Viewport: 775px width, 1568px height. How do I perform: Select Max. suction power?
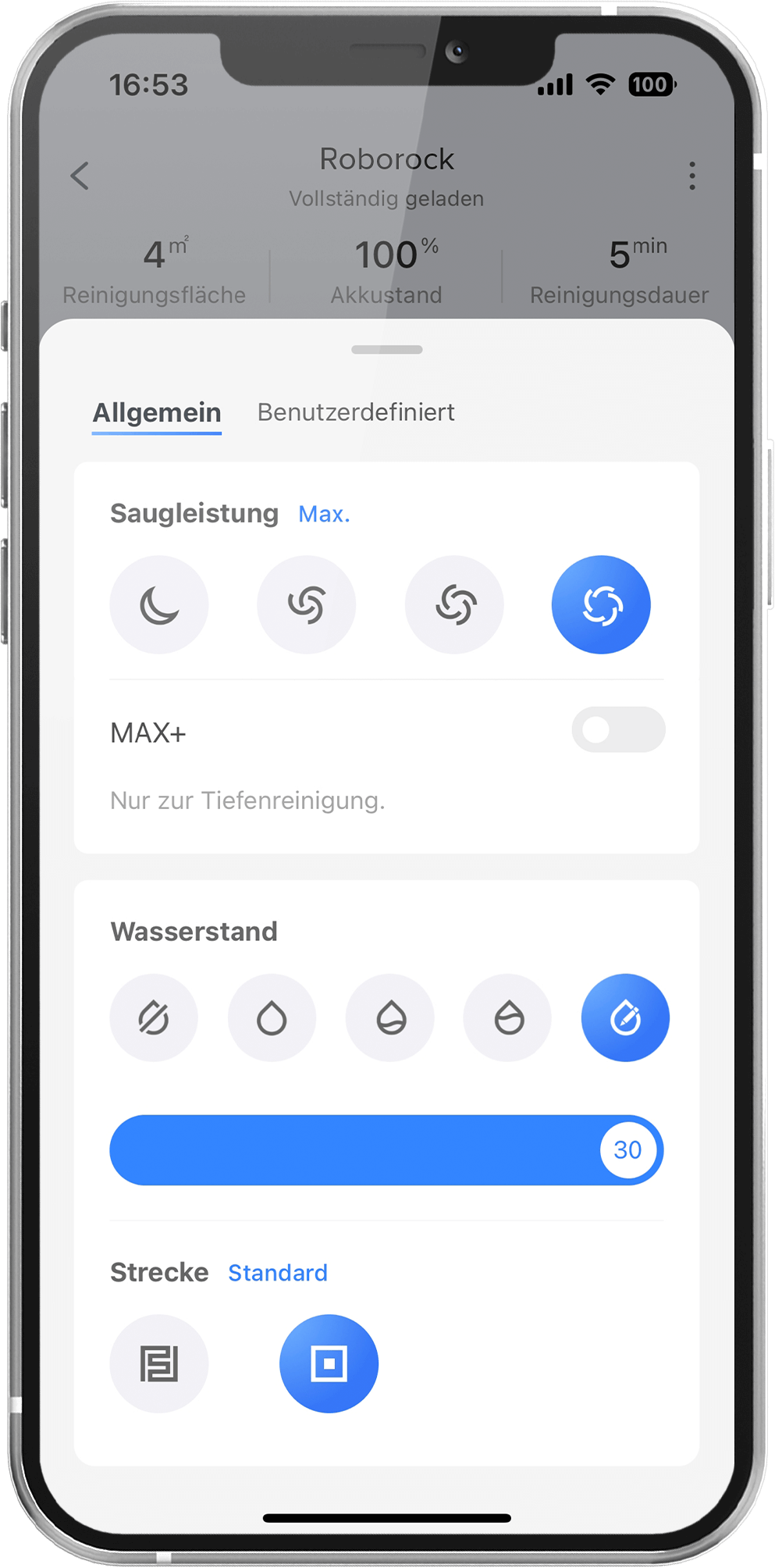pos(601,605)
